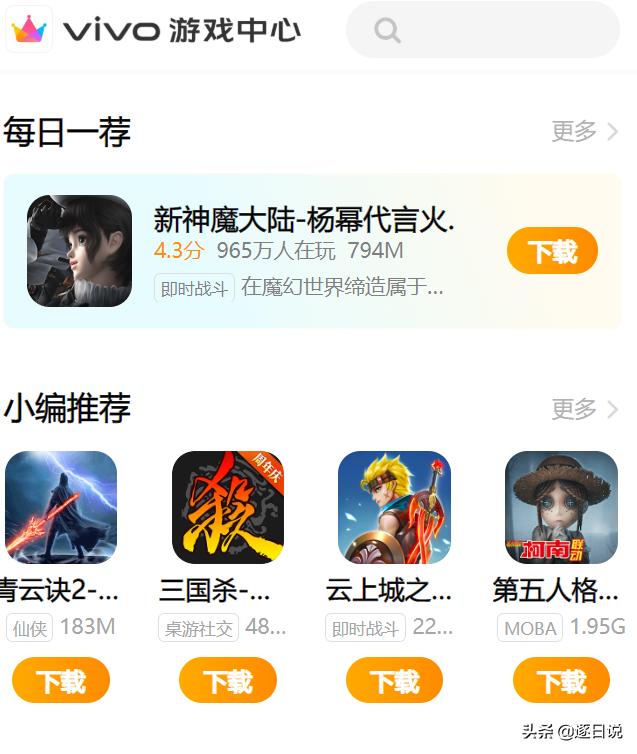
Task: Open the 三国杀 game tile
Action: click(228, 507)
